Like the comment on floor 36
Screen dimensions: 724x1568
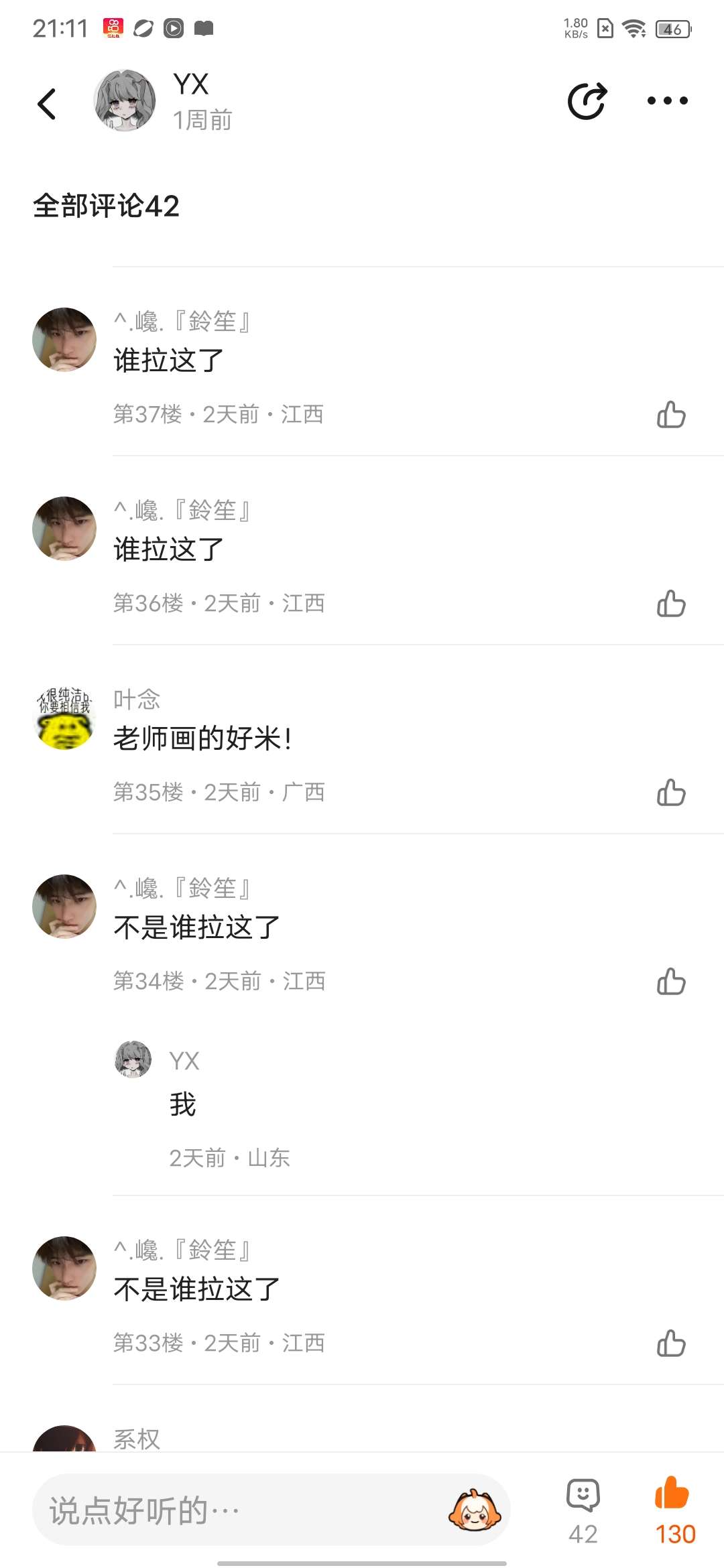click(x=671, y=604)
